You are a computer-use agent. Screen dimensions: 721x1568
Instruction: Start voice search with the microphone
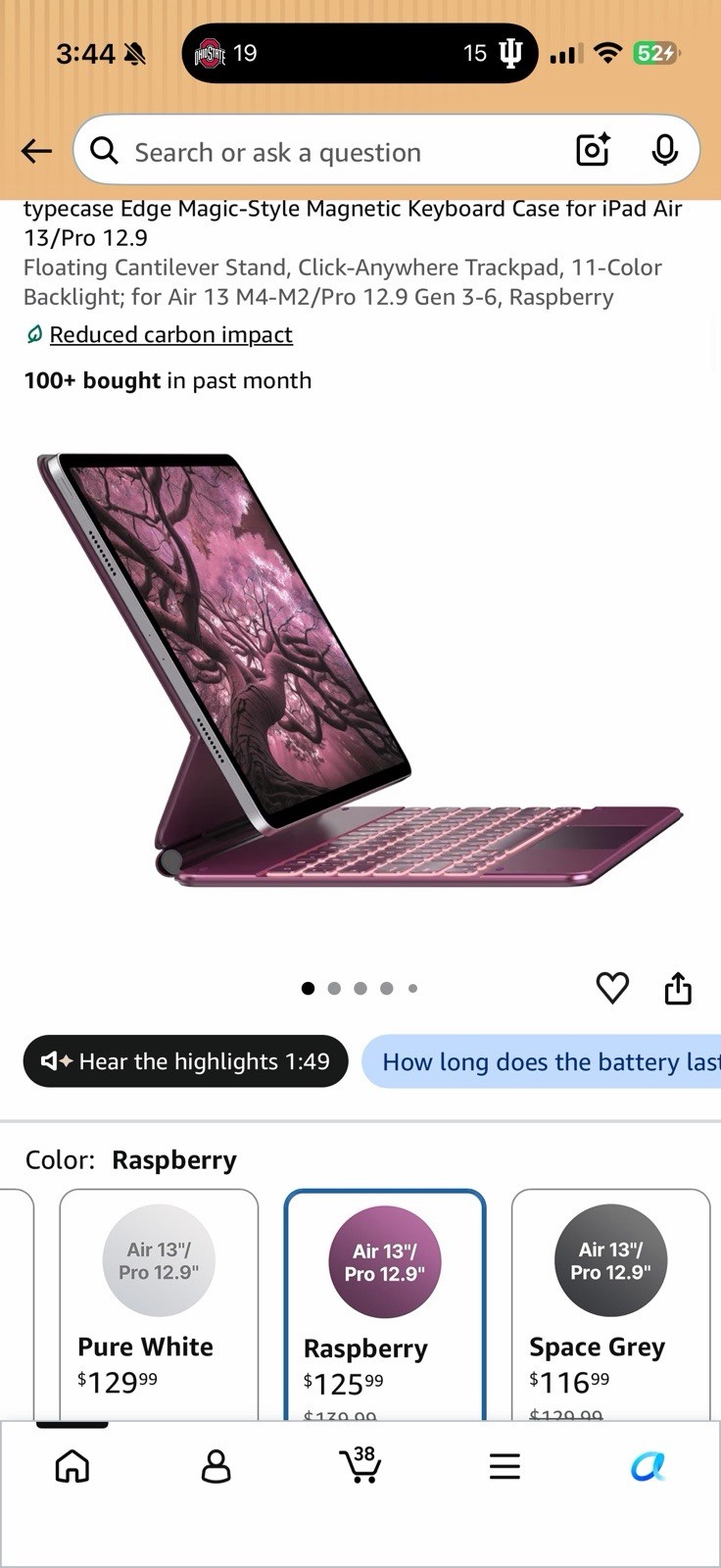pos(665,150)
